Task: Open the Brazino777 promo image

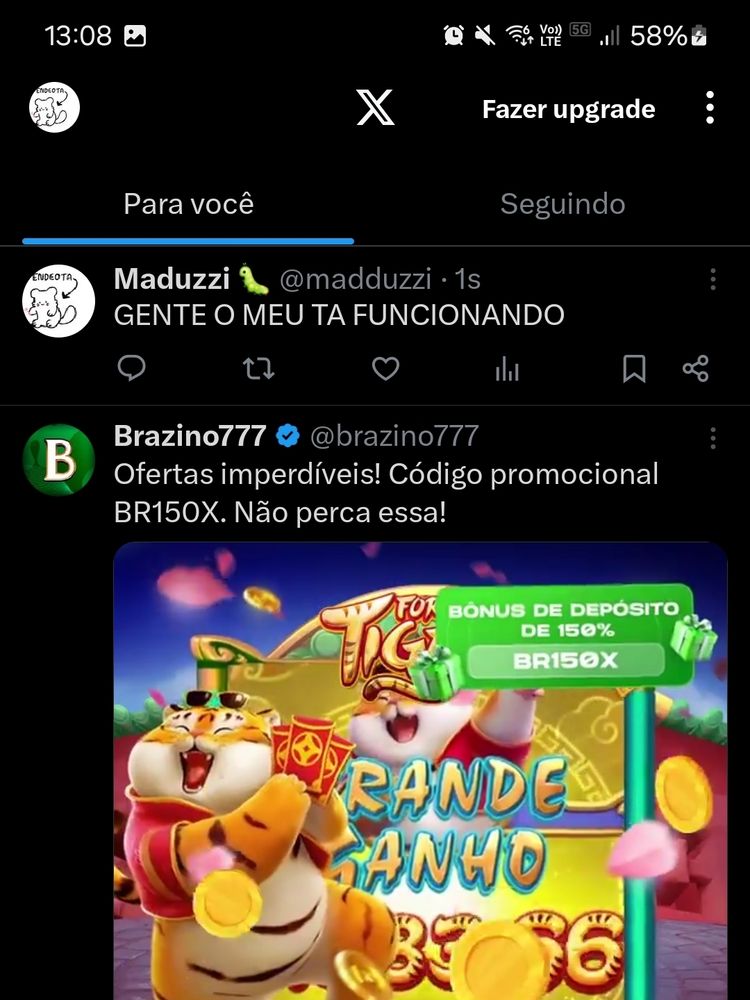Action: coord(420,770)
